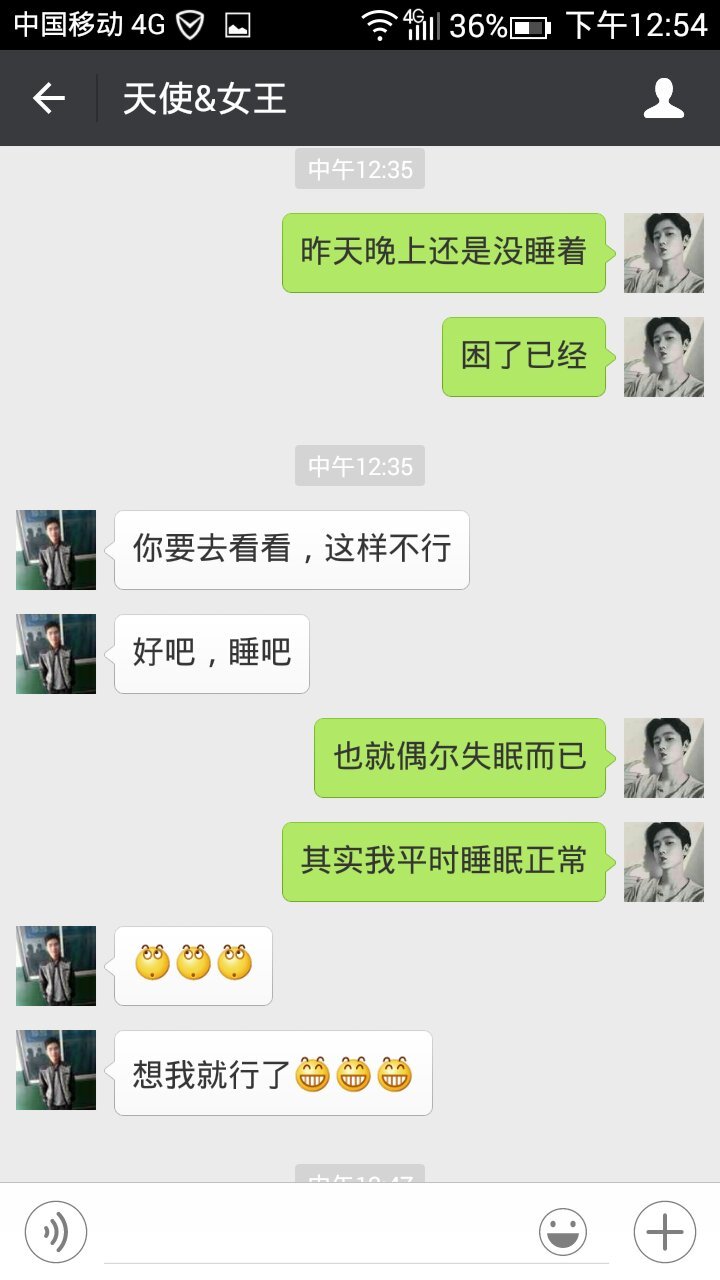Tap avatar beside 你要去看看，这样不行
This screenshot has height=1280, width=720.
coord(56,550)
